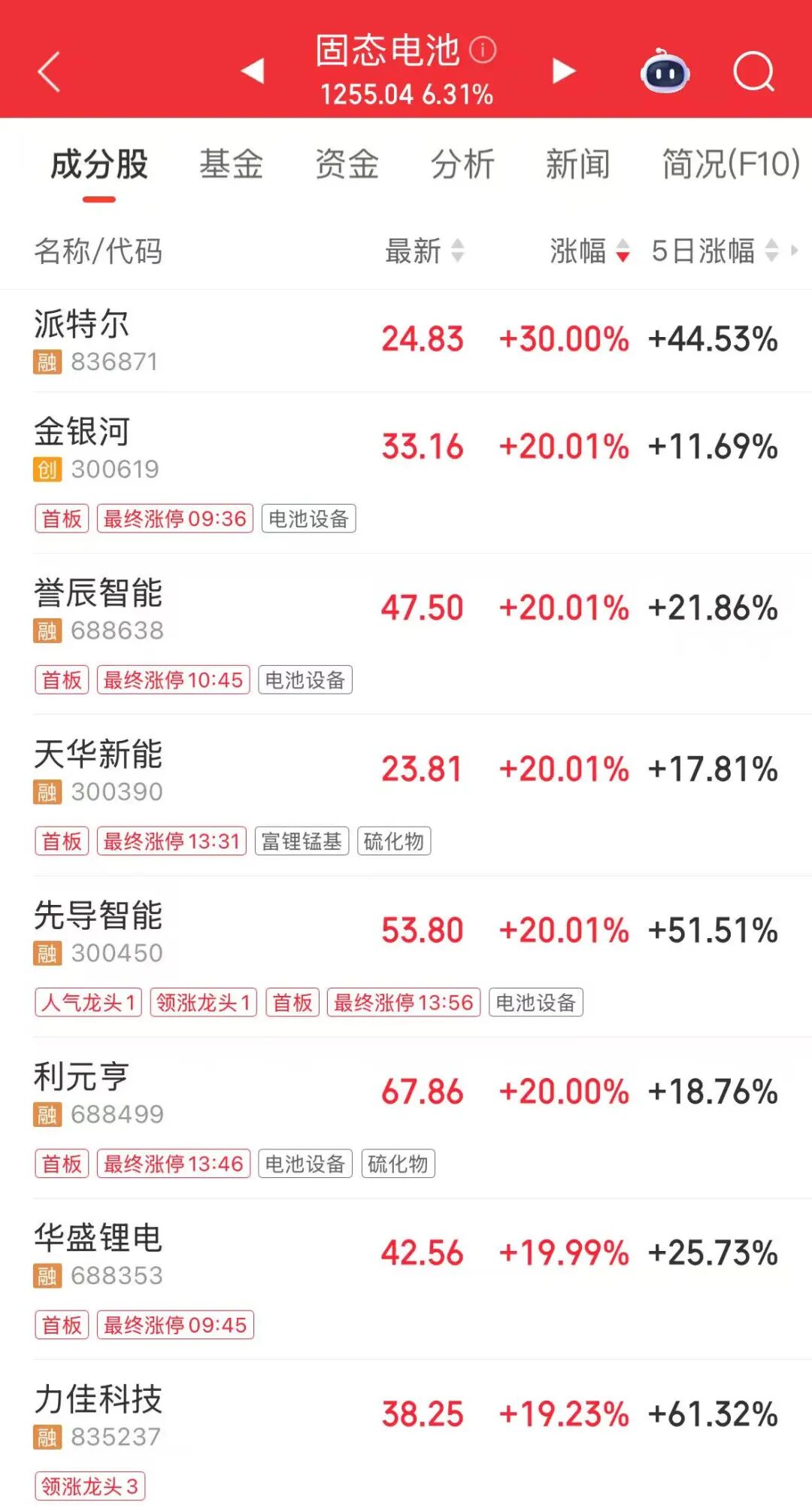Switch to the previous sector with left triangle
Image resolution: width=812 pixels, height=1506 pixels.
(253, 71)
